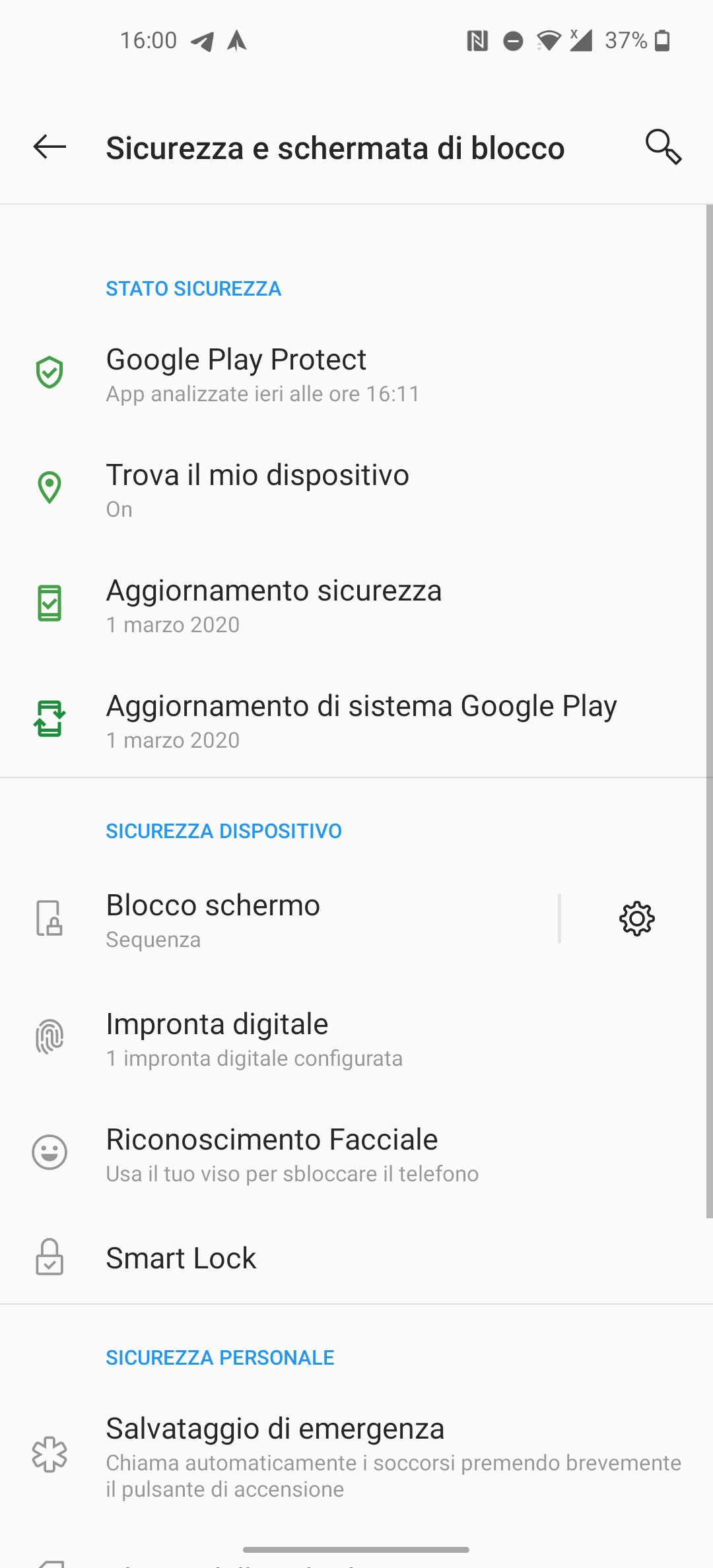The height and width of the screenshot is (1568, 713).
Task: Go back using the top-left arrow
Action: [x=50, y=147]
